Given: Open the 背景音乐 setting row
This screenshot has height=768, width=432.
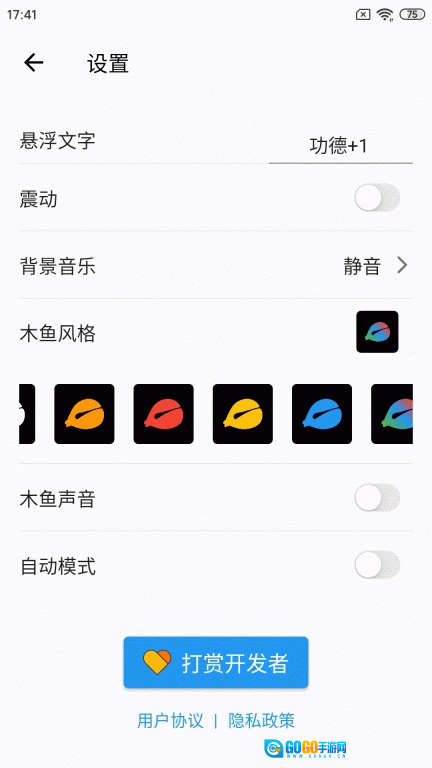Looking at the screenshot, I should 216,265.
